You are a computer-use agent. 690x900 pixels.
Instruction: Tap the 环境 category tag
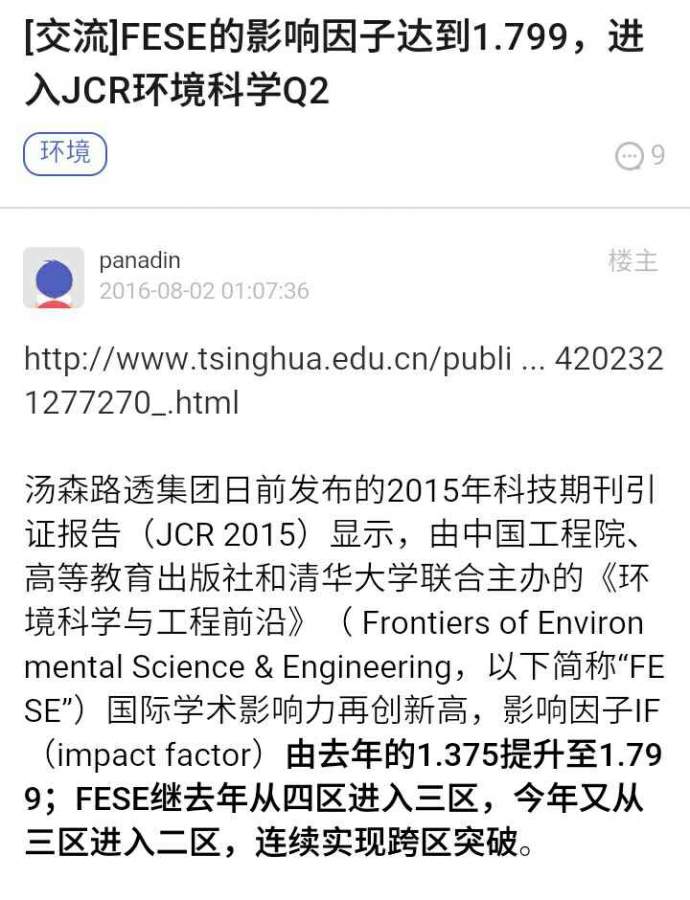65,153
